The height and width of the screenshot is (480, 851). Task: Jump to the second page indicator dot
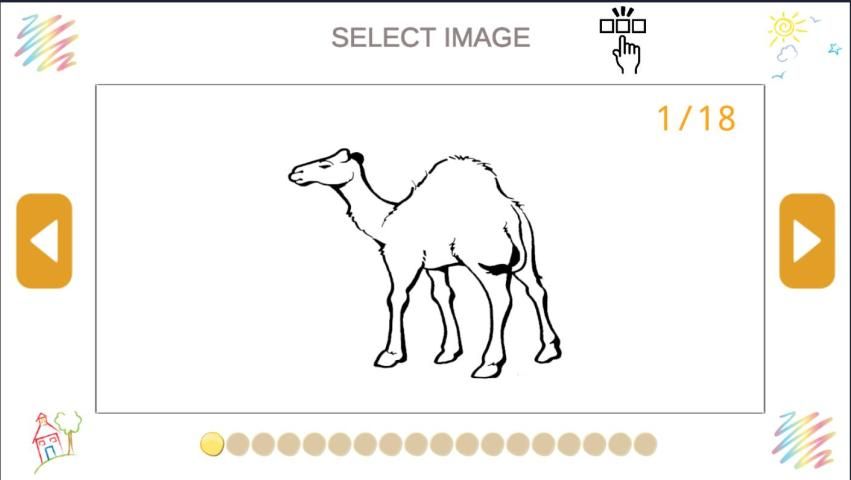[237, 444]
